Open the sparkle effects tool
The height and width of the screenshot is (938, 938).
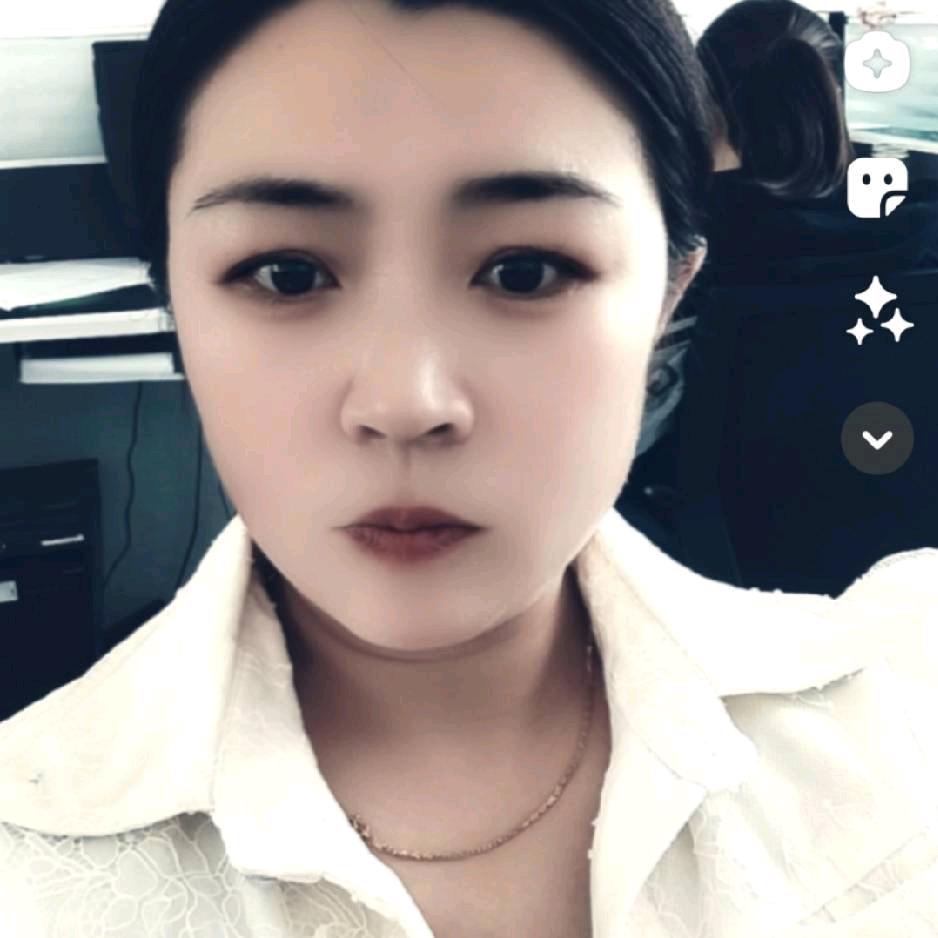click(x=879, y=311)
